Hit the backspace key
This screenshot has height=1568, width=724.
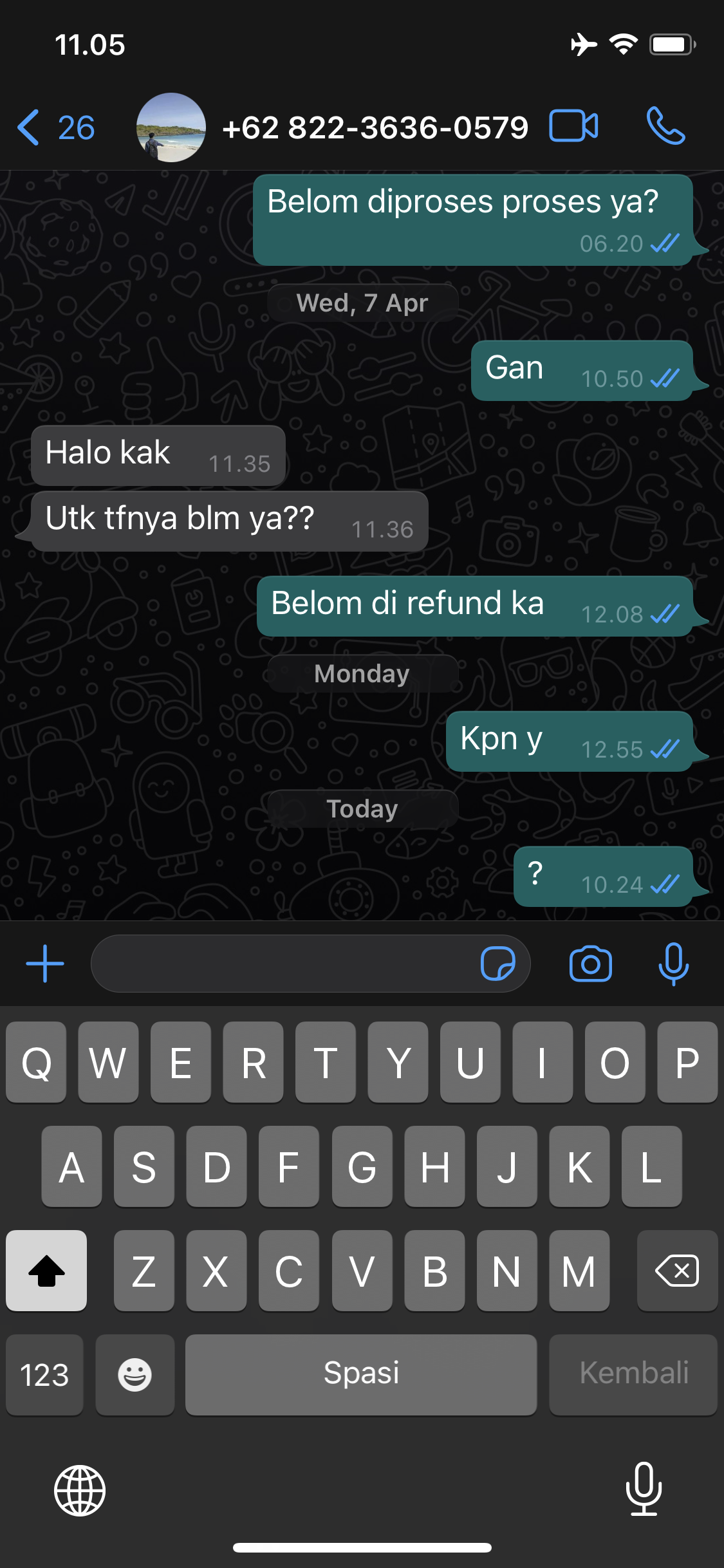(677, 1271)
